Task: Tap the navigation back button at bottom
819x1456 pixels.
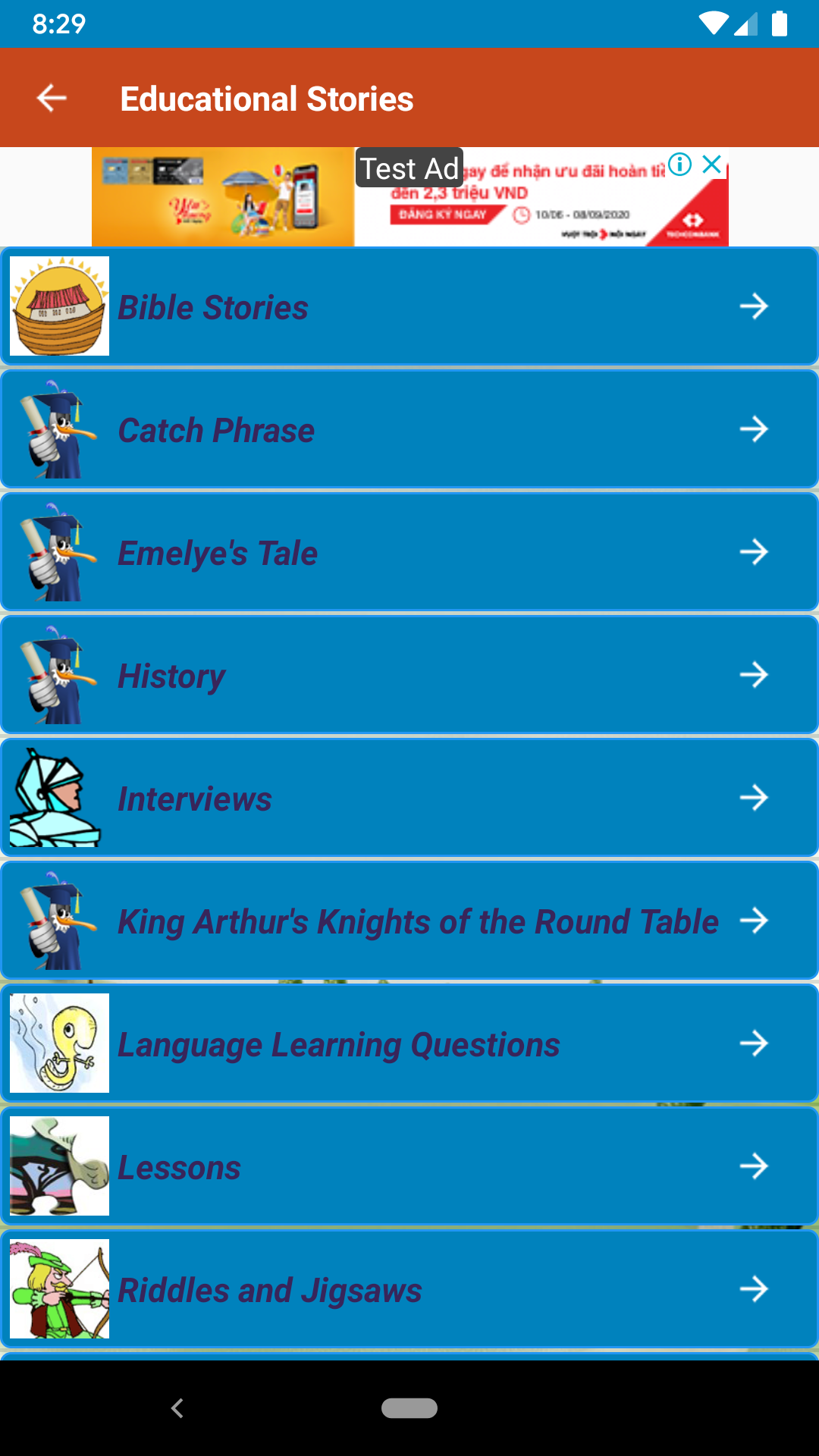Action: point(177,1408)
